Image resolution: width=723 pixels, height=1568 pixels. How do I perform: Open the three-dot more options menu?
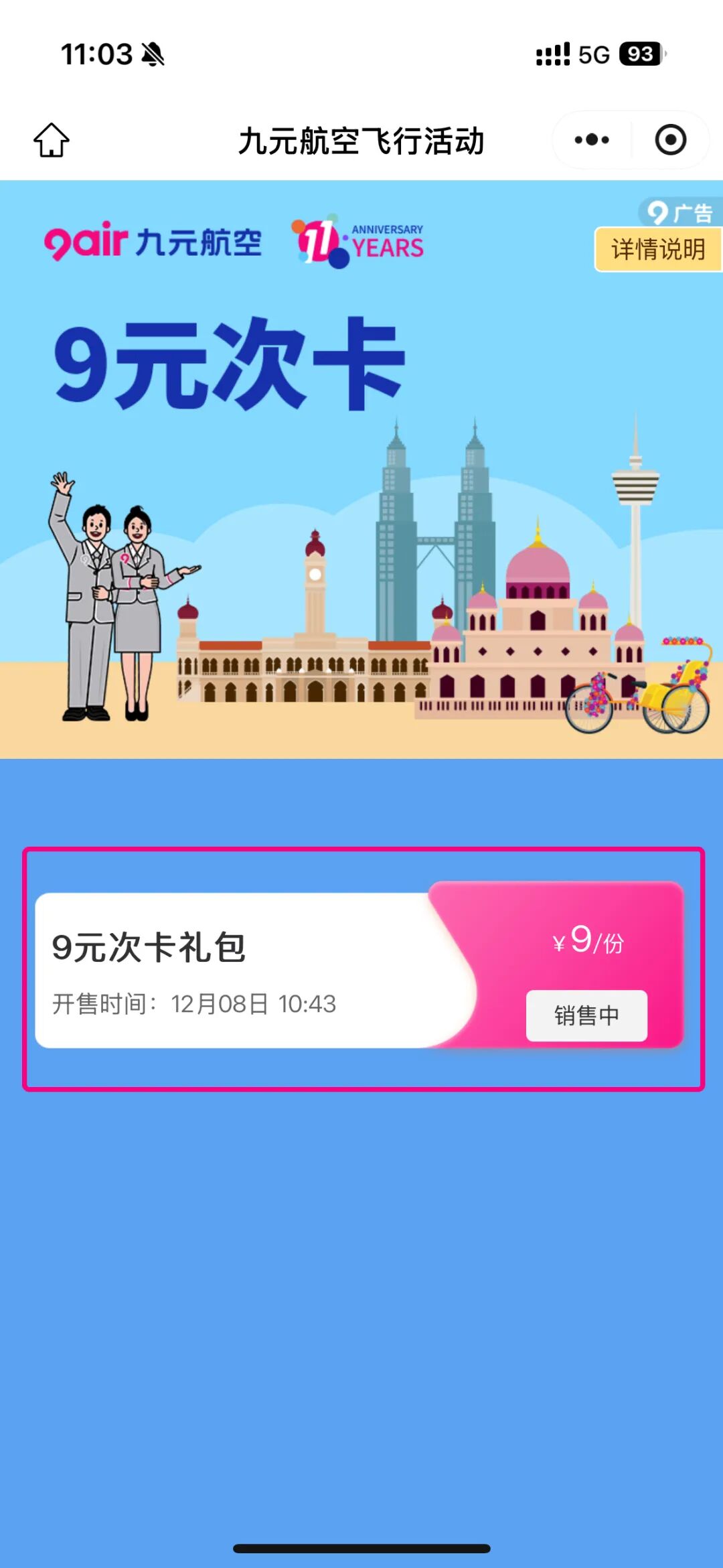(x=592, y=140)
